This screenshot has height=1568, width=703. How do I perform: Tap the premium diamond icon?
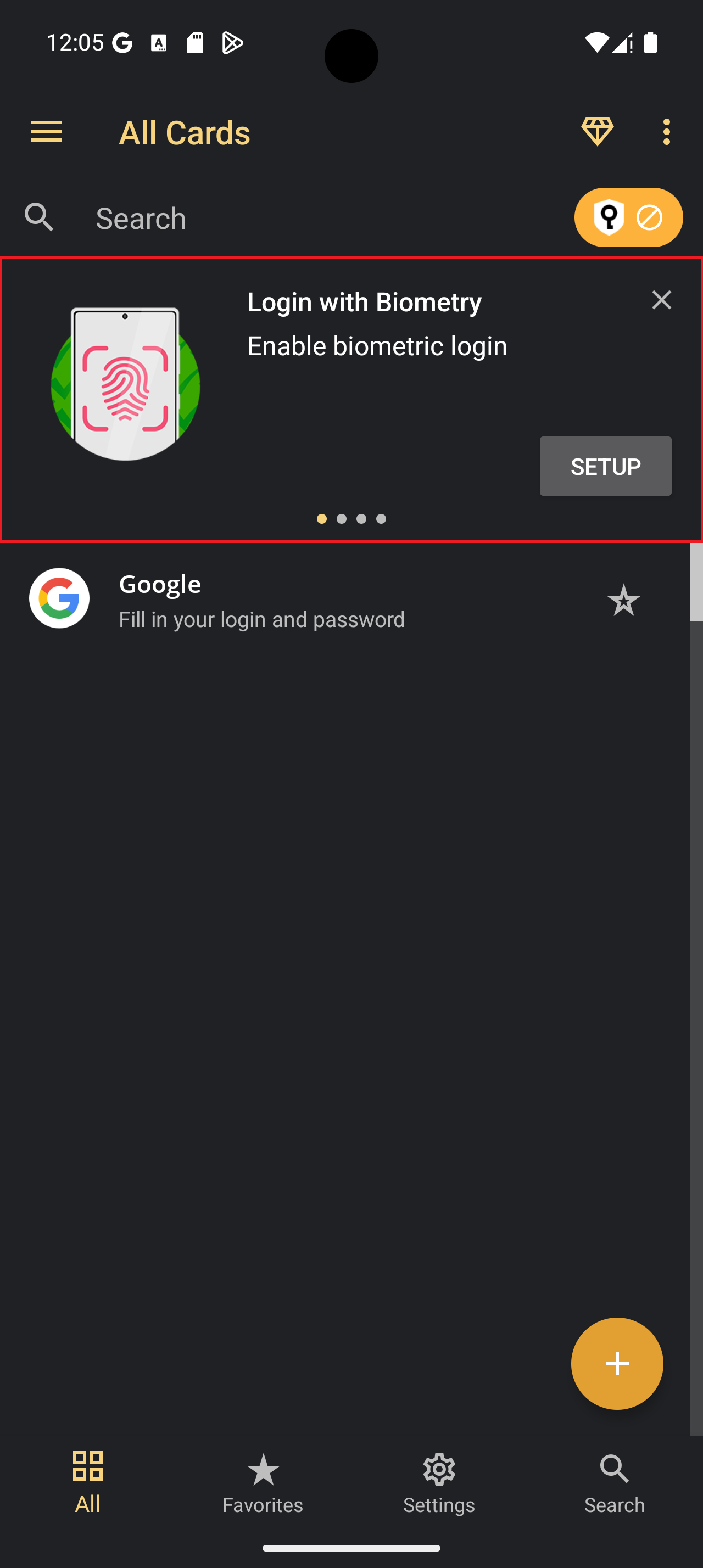coord(597,131)
